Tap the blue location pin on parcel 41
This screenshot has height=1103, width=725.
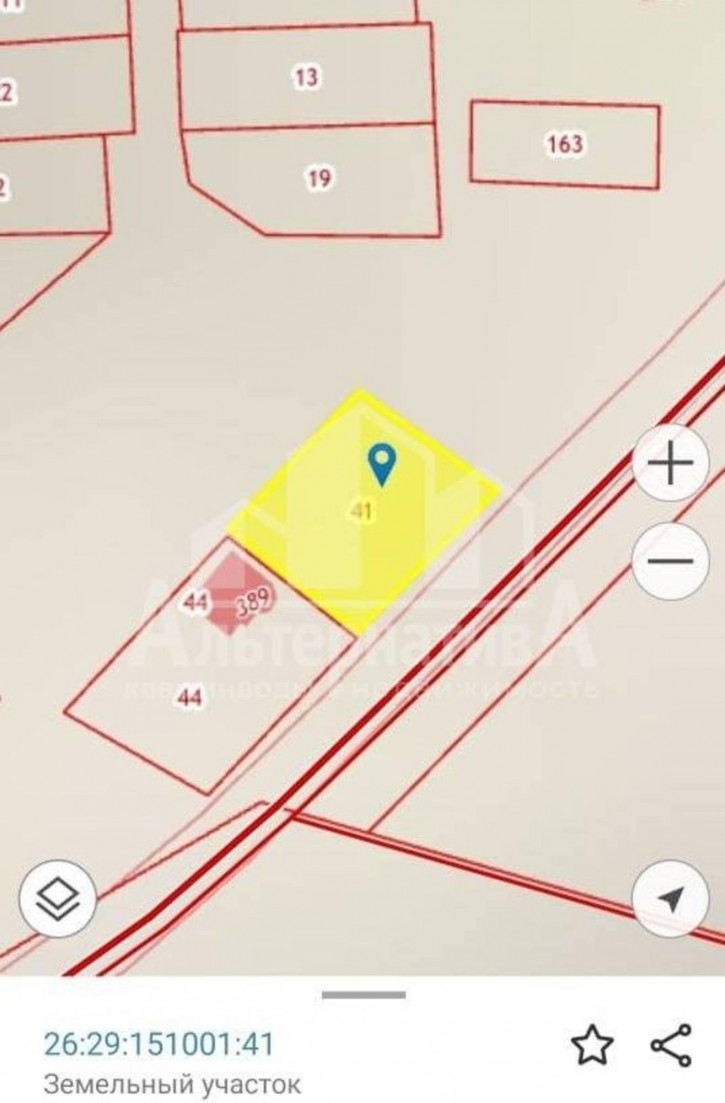(382, 464)
